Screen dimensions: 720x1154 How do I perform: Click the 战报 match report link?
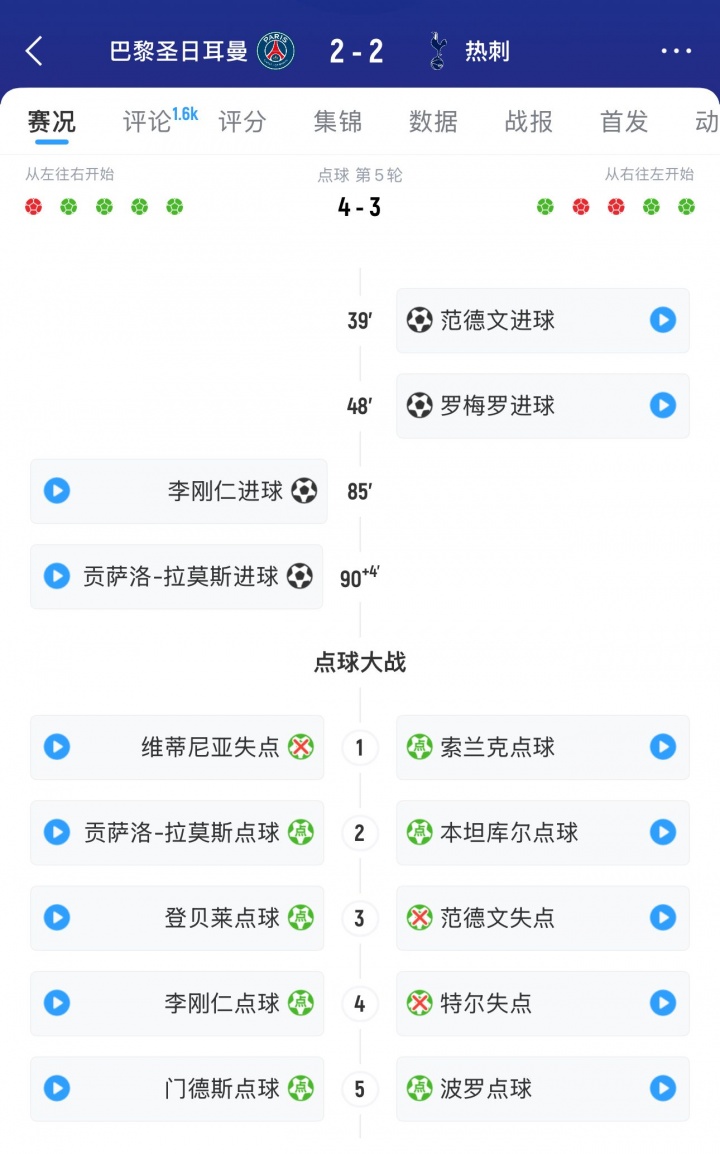point(525,122)
